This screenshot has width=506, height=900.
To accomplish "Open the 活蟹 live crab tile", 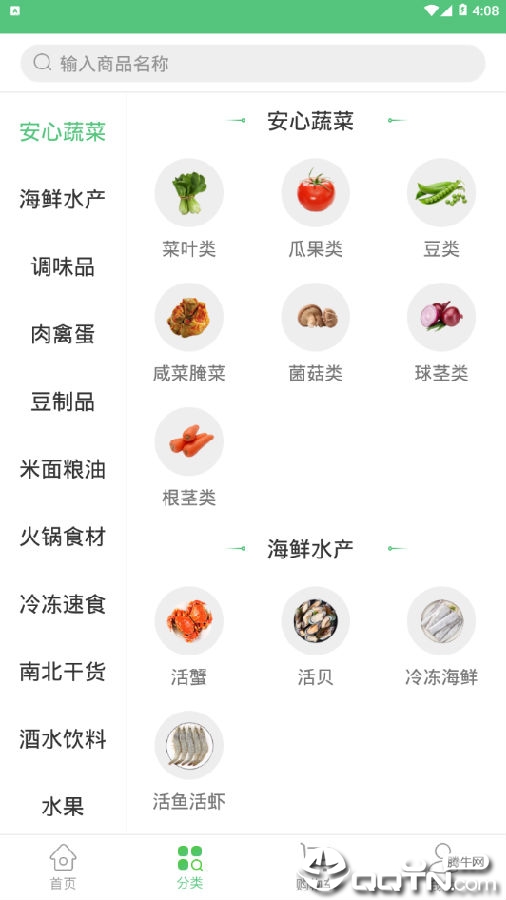I will click(x=189, y=637).
